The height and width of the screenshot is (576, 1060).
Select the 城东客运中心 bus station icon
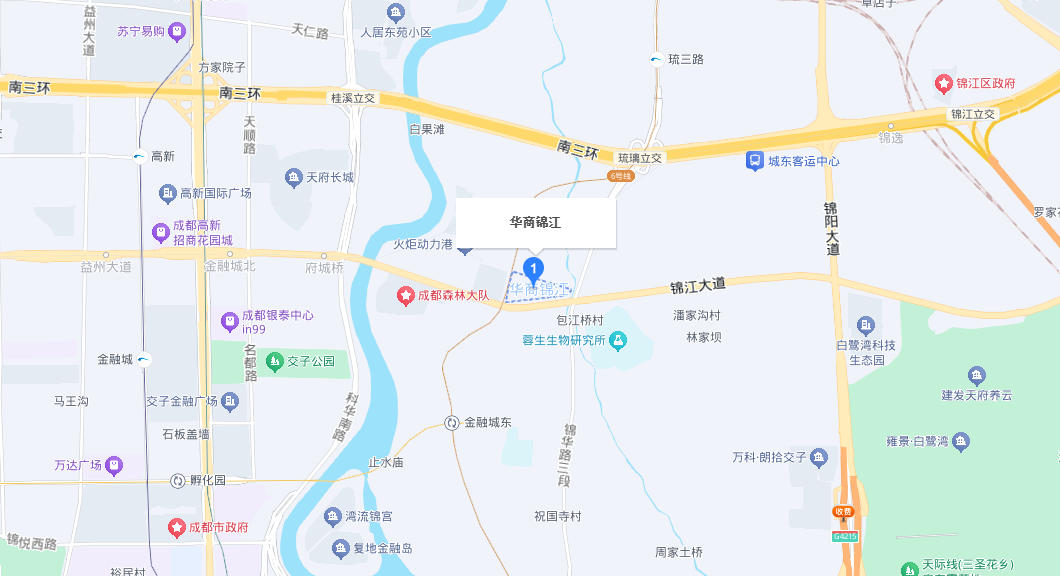pos(755,161)
